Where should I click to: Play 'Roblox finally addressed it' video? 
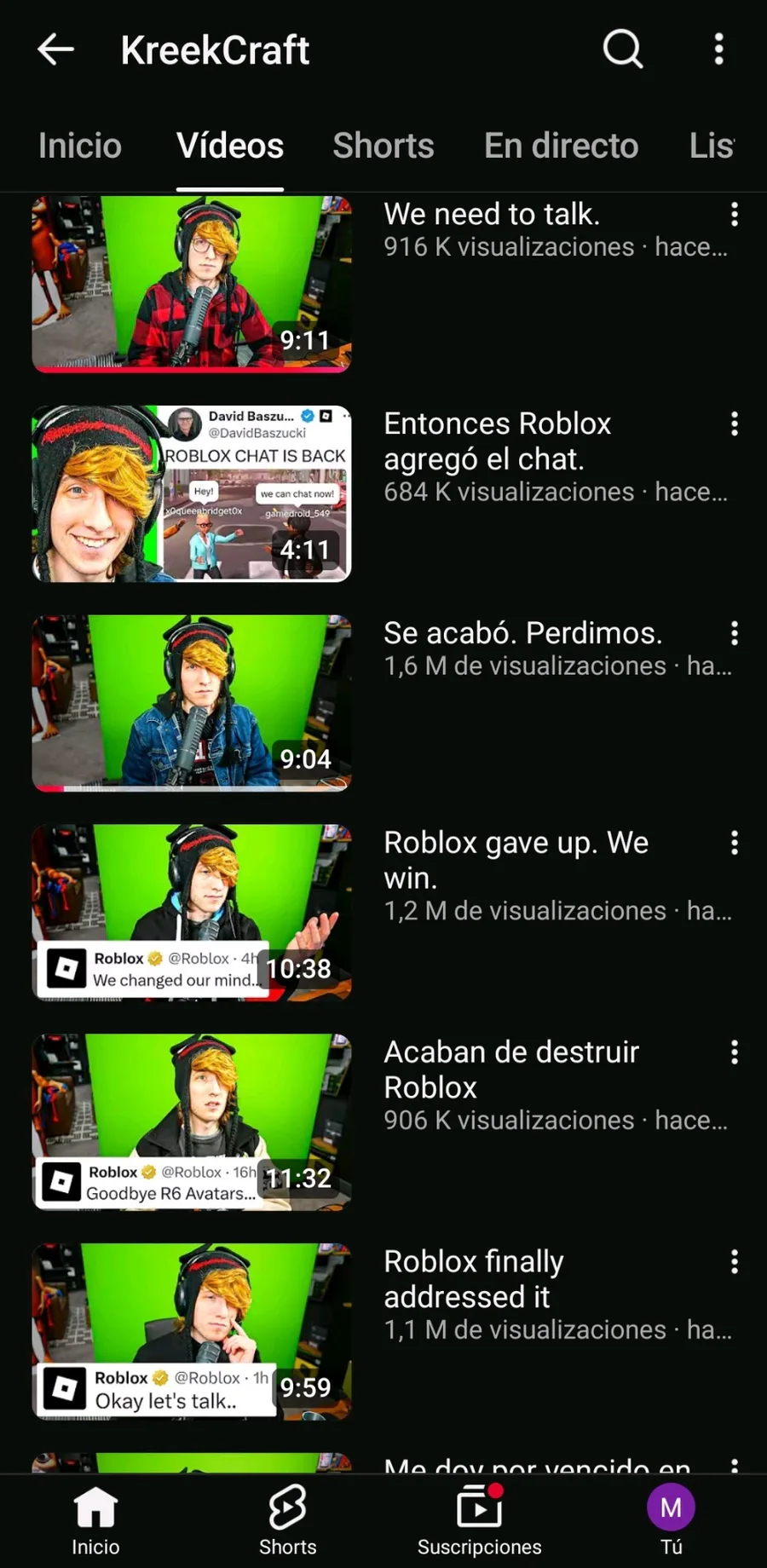pos(192,1331)
